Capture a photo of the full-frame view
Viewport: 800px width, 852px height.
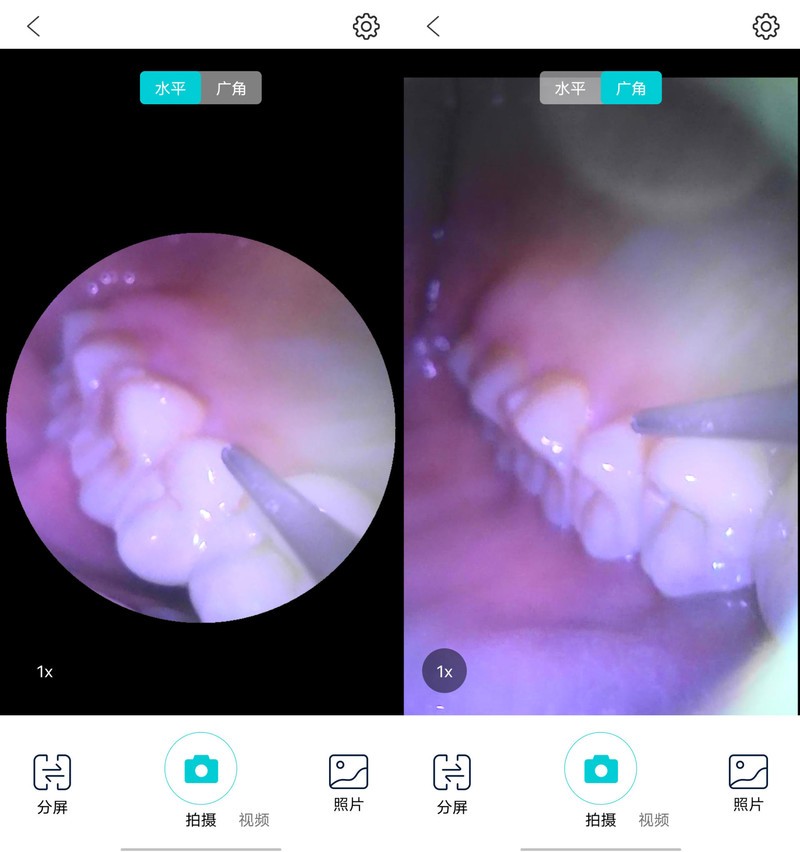[601, 769]
